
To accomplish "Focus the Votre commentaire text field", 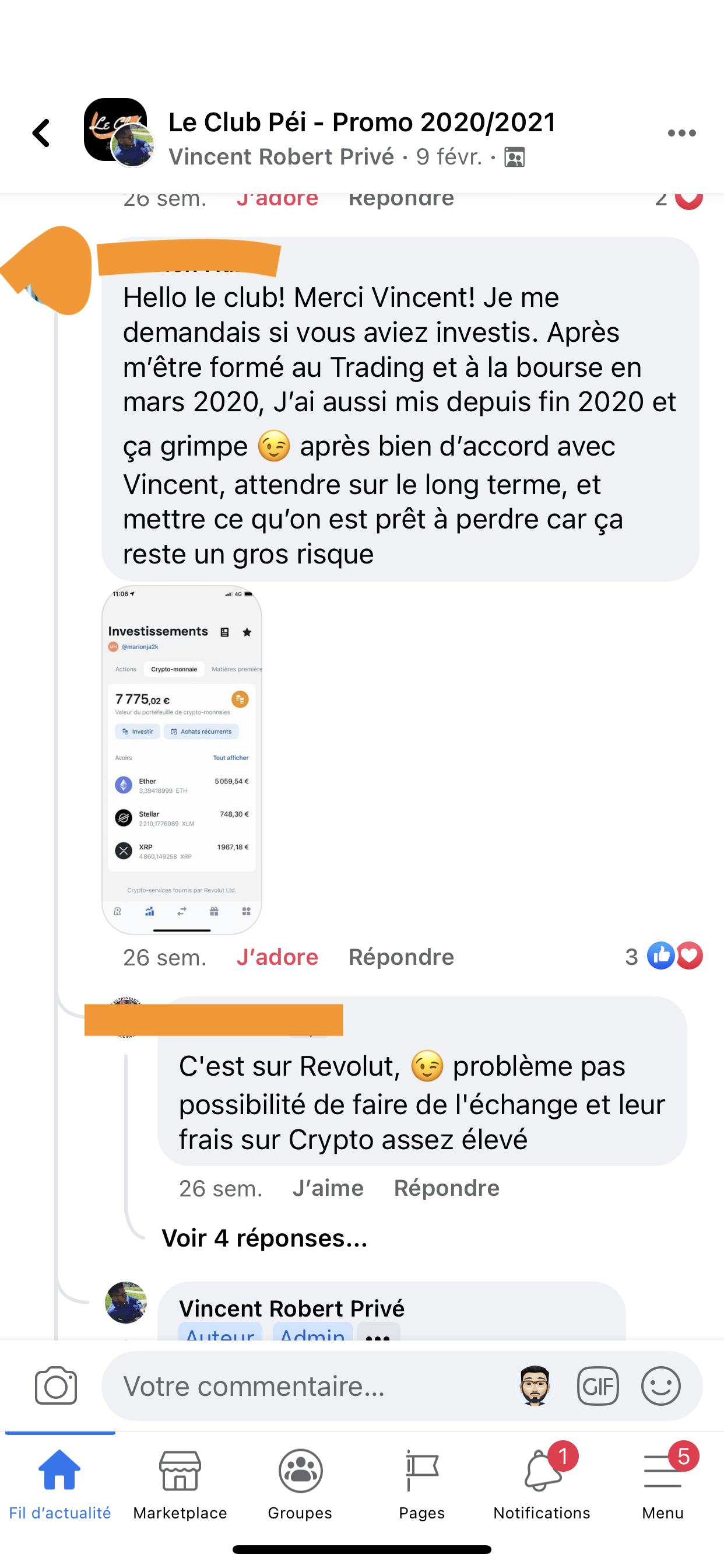I will pos(304,1386).
